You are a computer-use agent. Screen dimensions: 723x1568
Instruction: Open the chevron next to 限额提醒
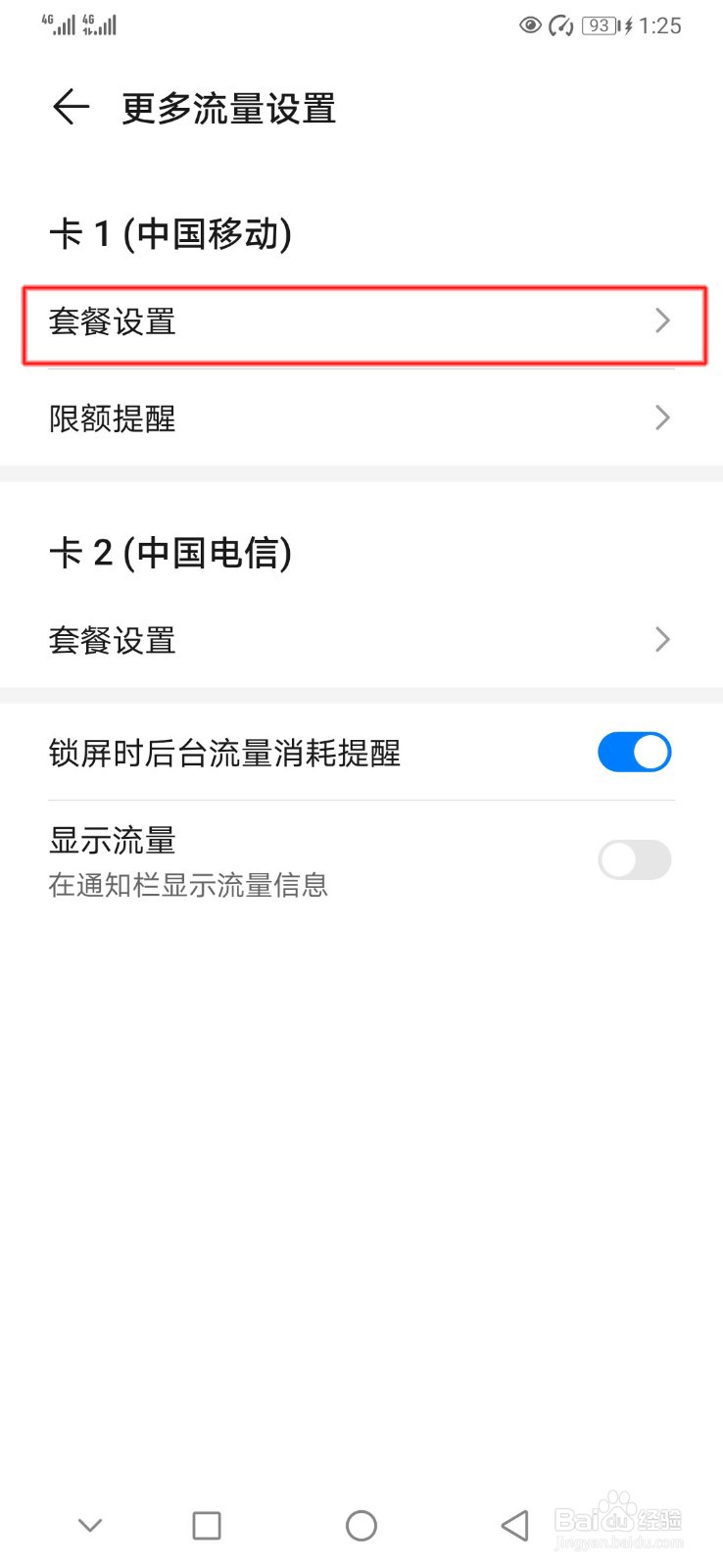coord(663,418)
